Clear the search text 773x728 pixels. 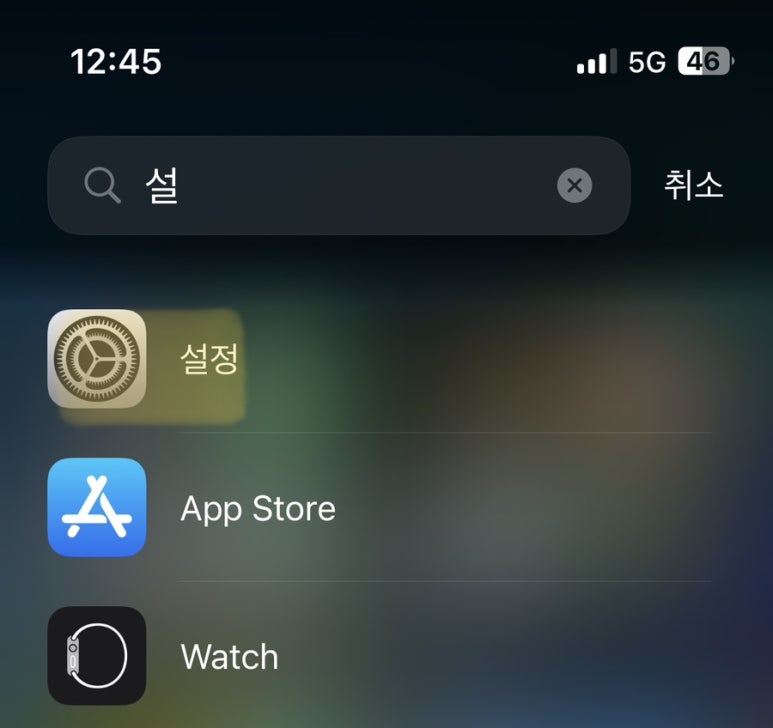[x=574, y=186]
